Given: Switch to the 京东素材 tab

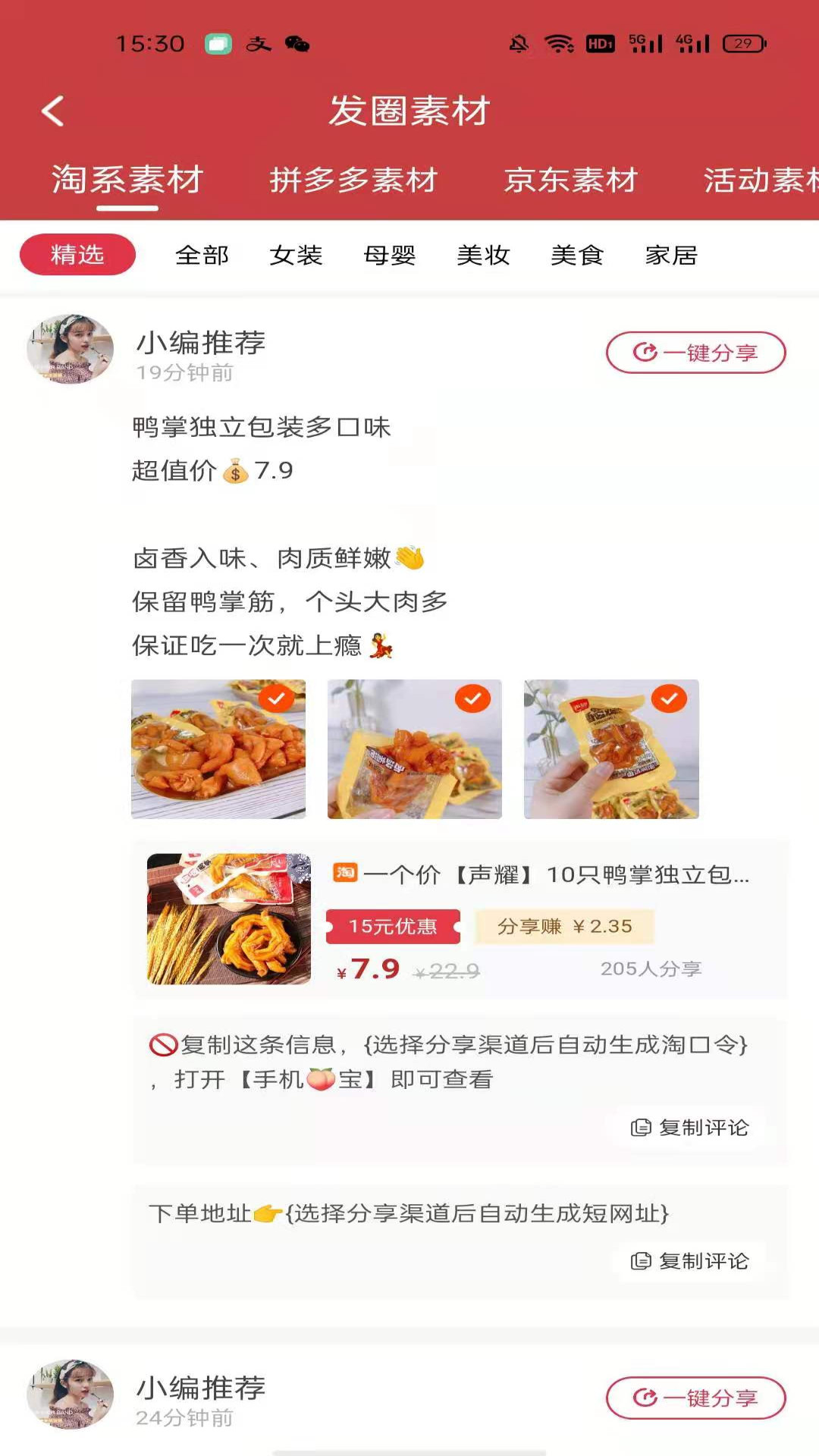Looking at the screenshot, I should click(569, 181).
